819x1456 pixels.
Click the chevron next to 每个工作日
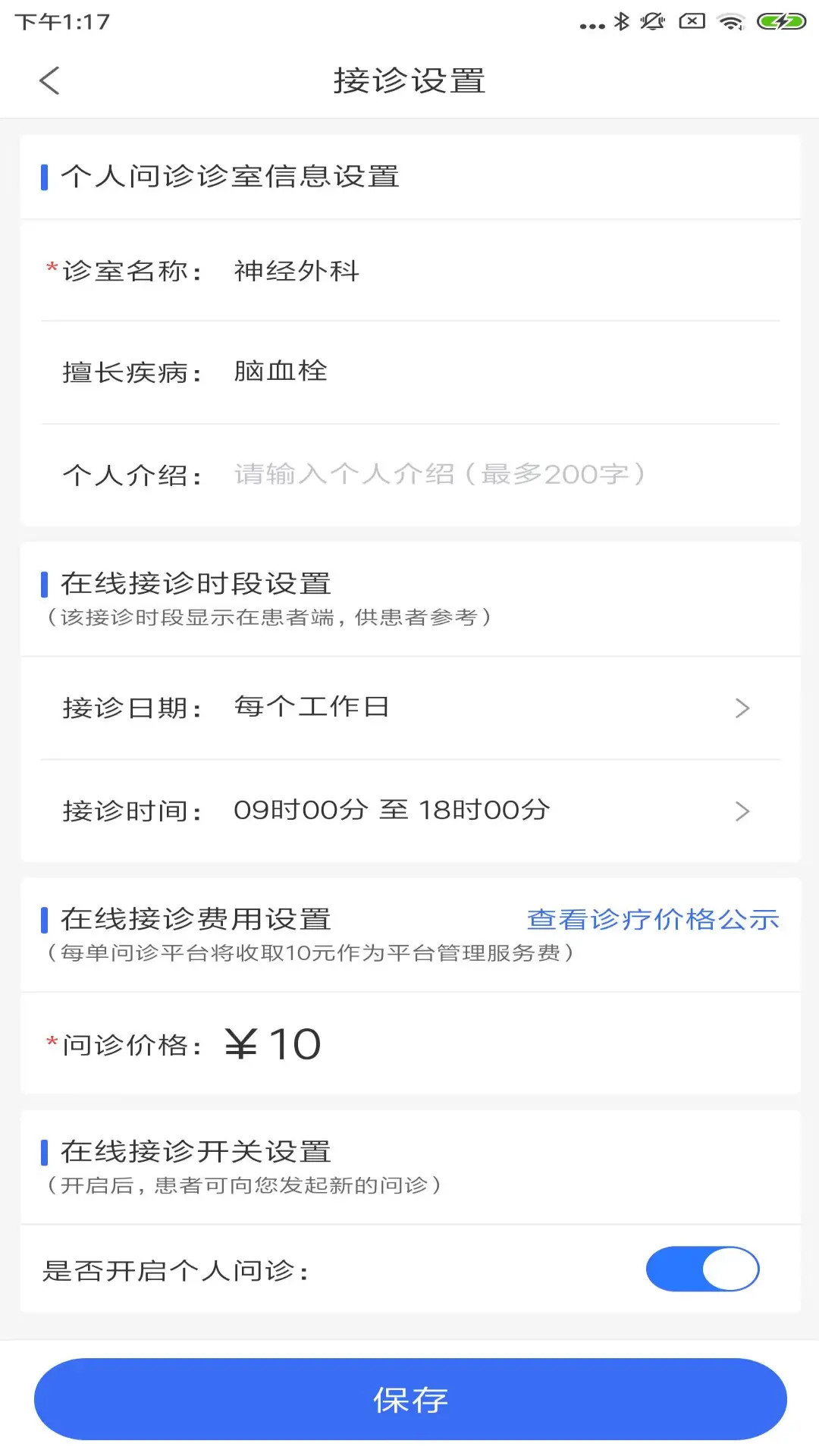click(743, 708)
